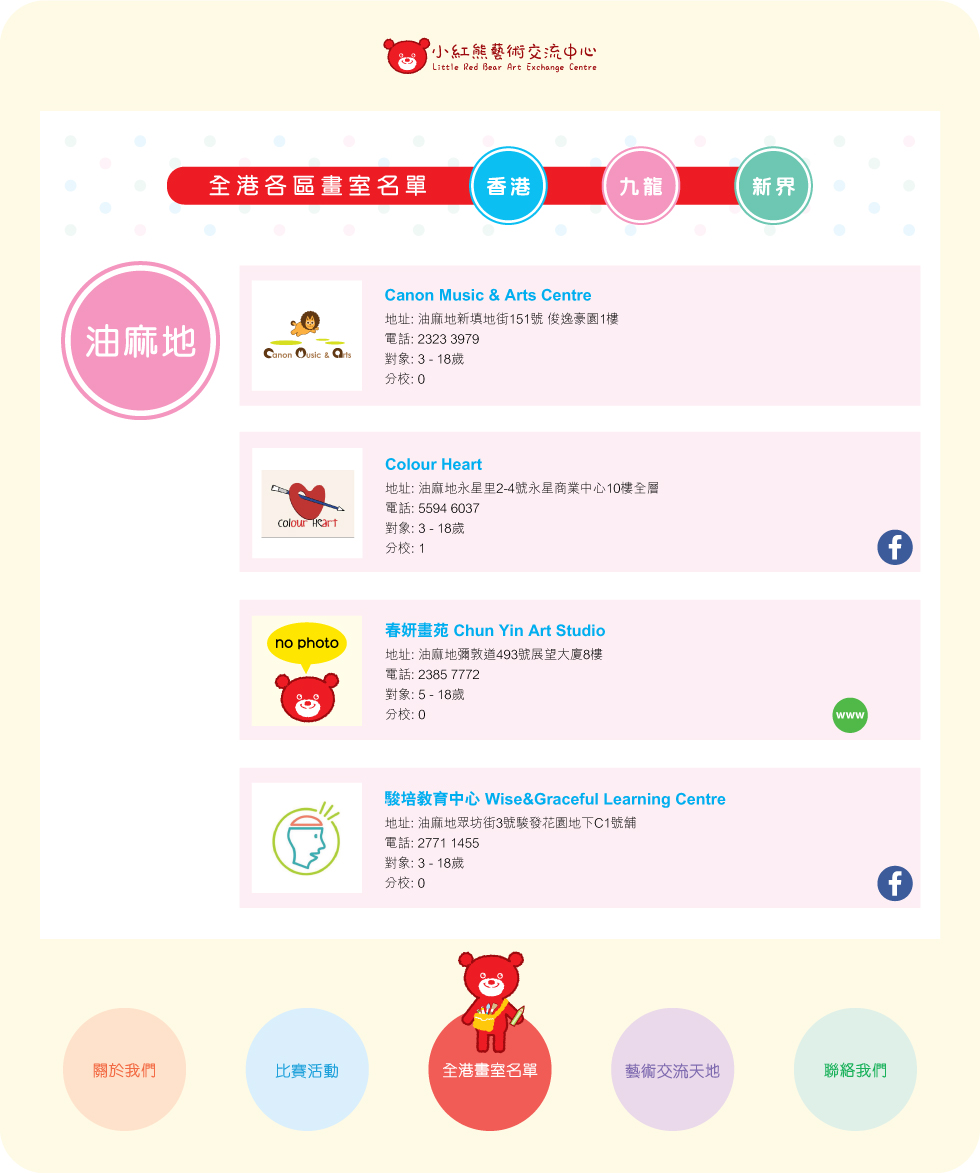Open 春妍畫苑 Chun Yin Art Studio listing
Viewport: 980px width, 1173px height.
tap(495, 631)
